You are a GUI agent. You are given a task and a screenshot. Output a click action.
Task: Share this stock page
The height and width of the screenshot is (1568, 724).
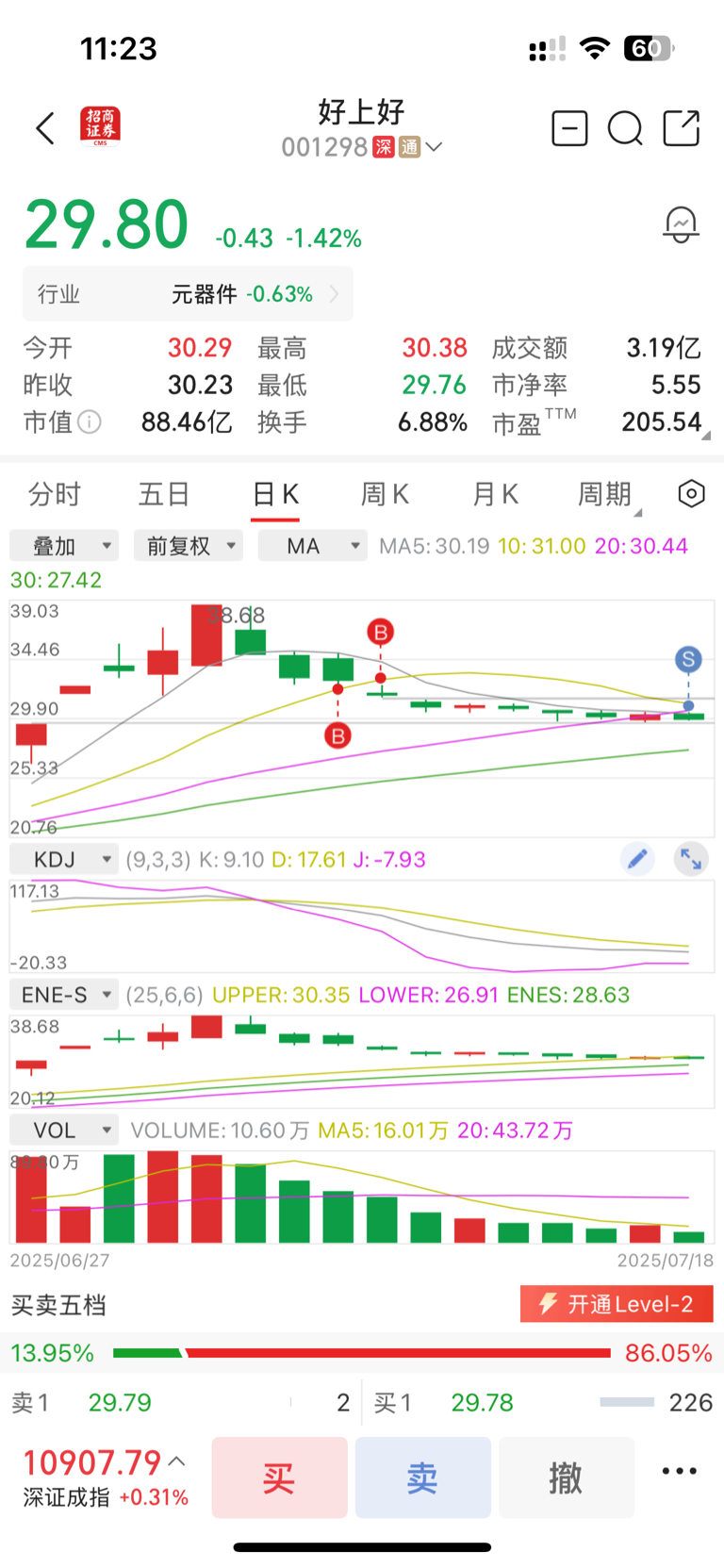point(681,128)
